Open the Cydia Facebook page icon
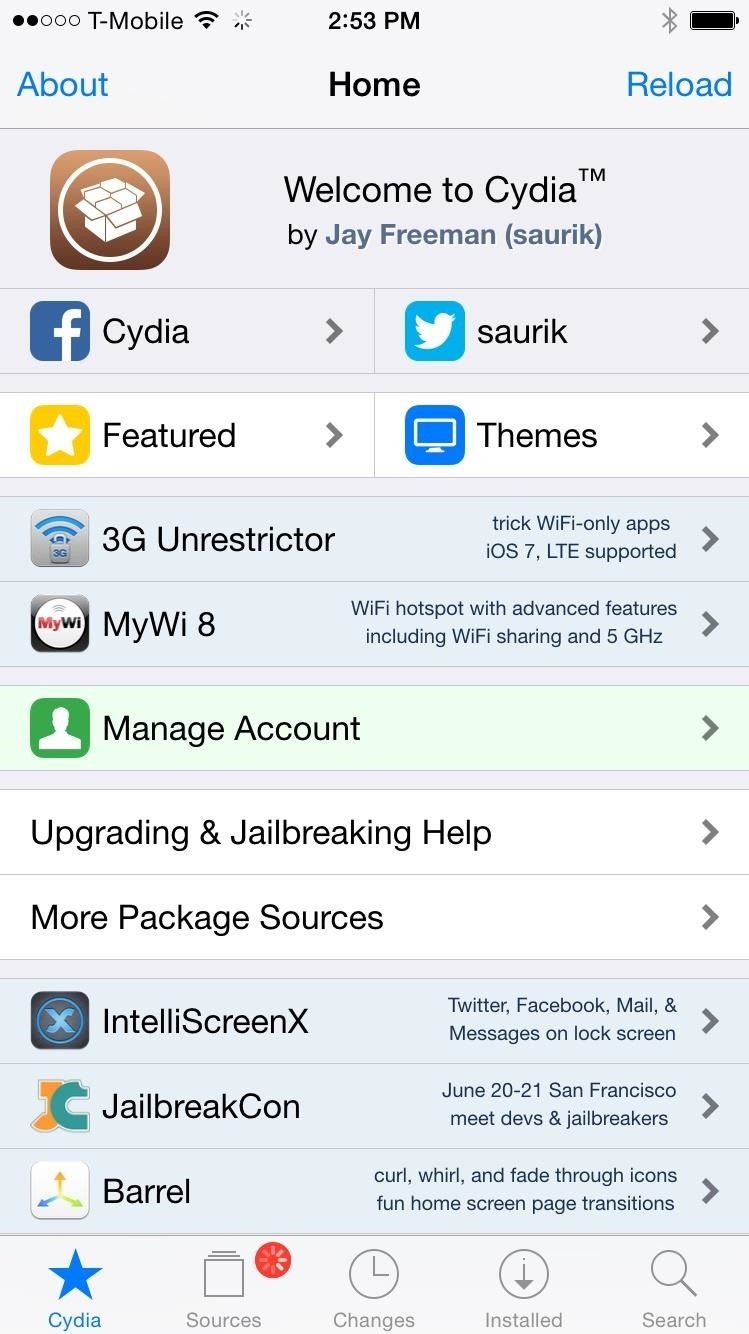This screenshot has height=1334, width=749. point(59,330)
